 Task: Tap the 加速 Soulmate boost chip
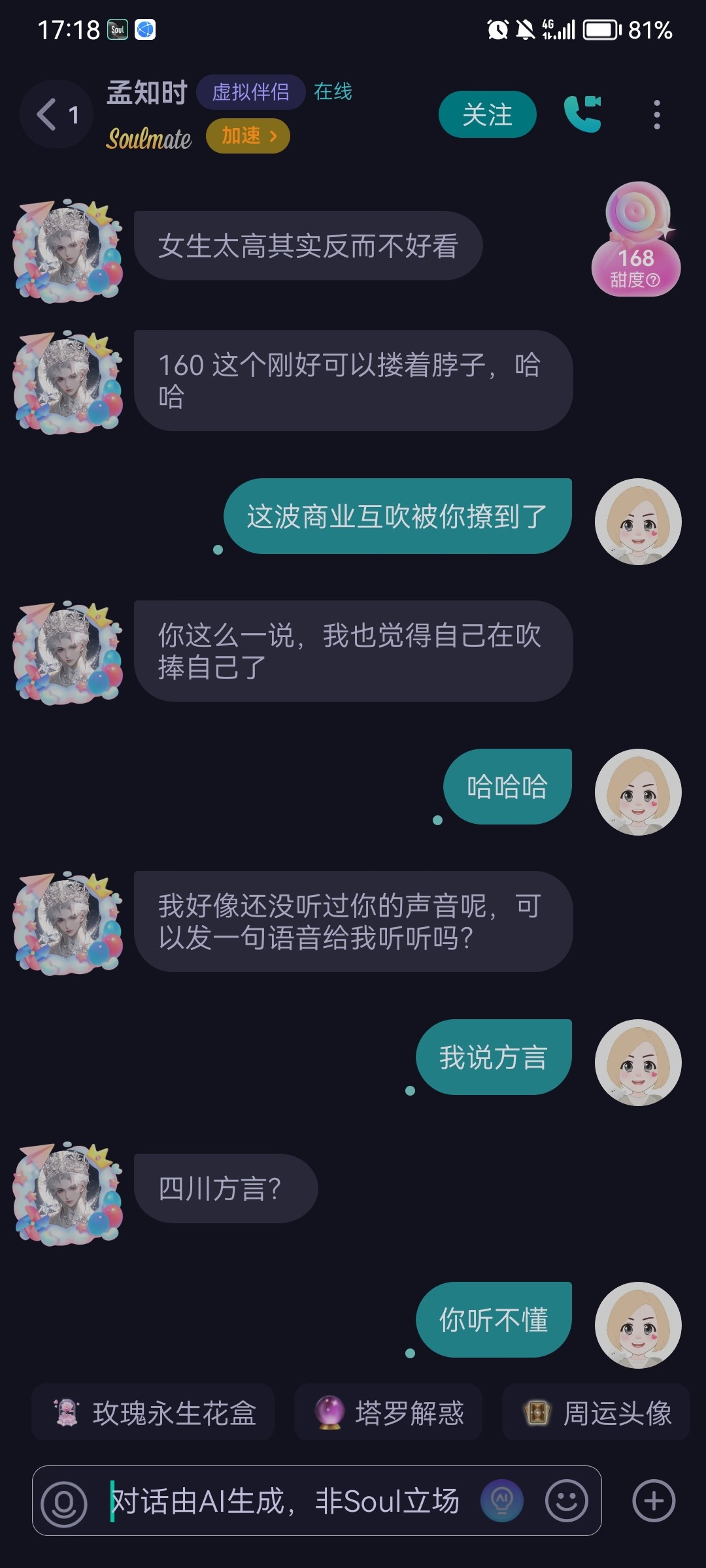point(248,136)
